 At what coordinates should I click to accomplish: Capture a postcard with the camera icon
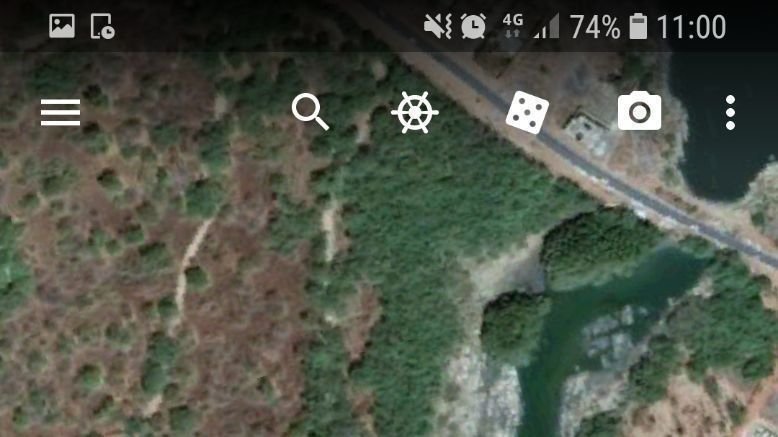(x=639, y=111)
